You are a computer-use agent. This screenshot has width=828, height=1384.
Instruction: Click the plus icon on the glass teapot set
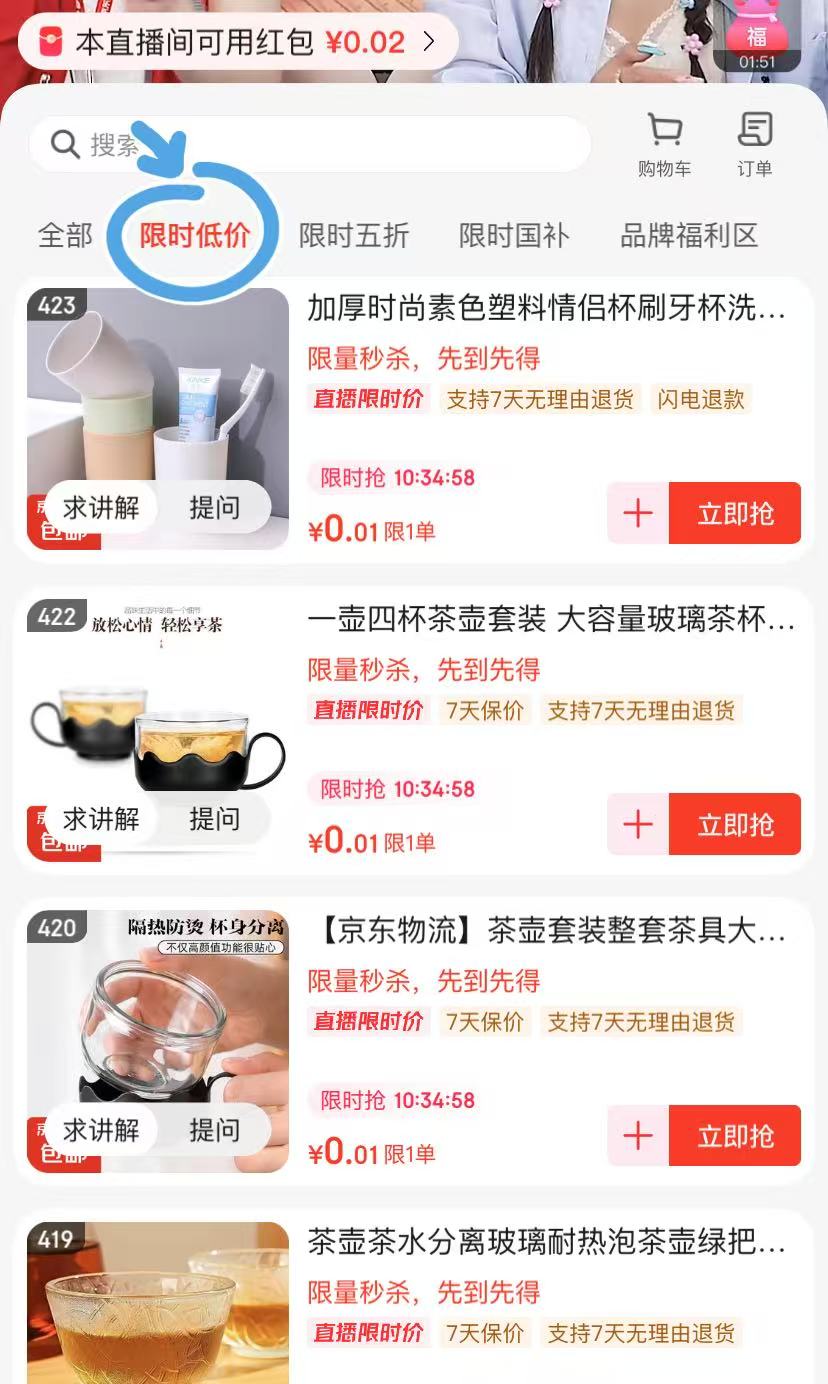click(637, 824)
